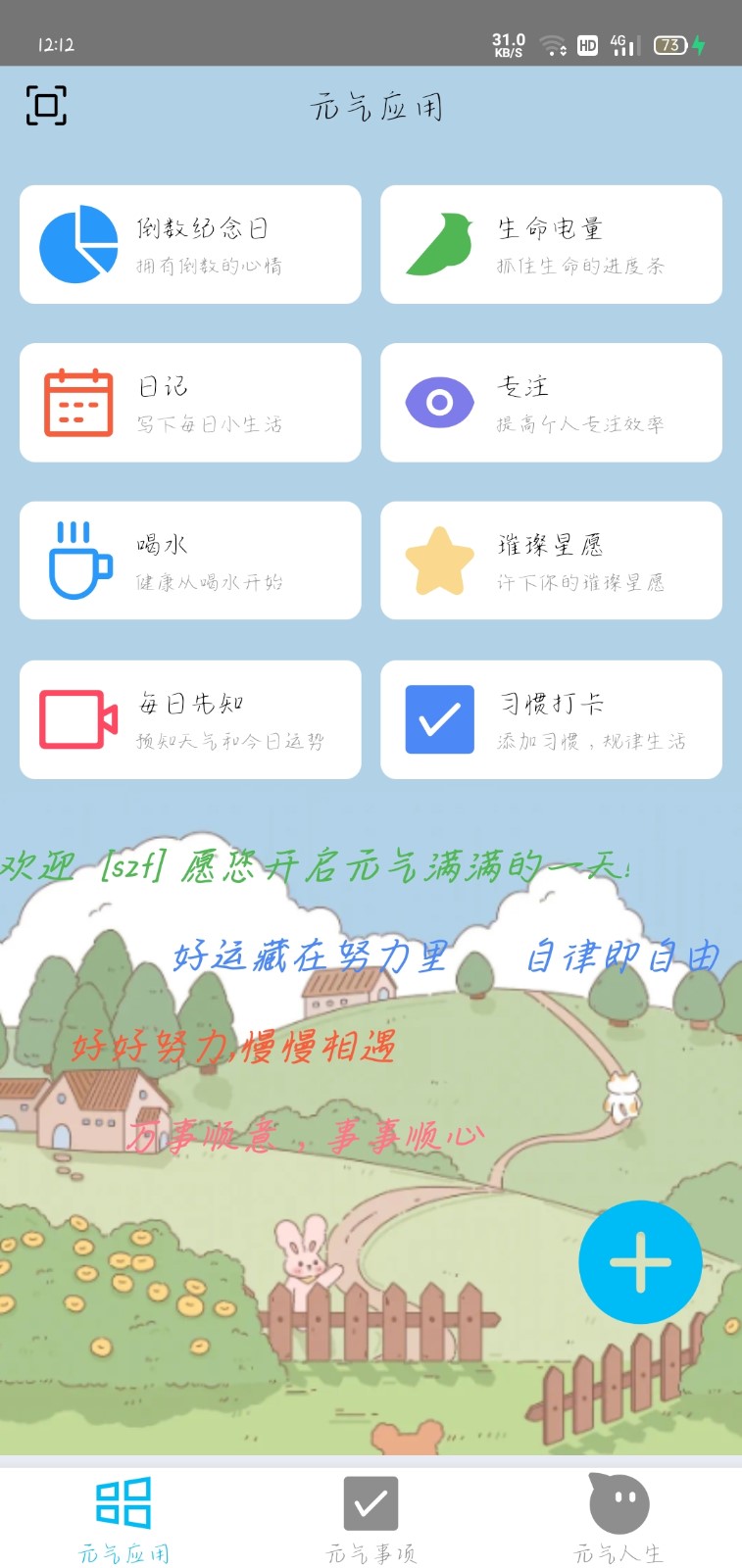The width and height of the screenshot is (742, 1568).
Task: Open the 习惯打卡 habit card
Action: point(551,719)
